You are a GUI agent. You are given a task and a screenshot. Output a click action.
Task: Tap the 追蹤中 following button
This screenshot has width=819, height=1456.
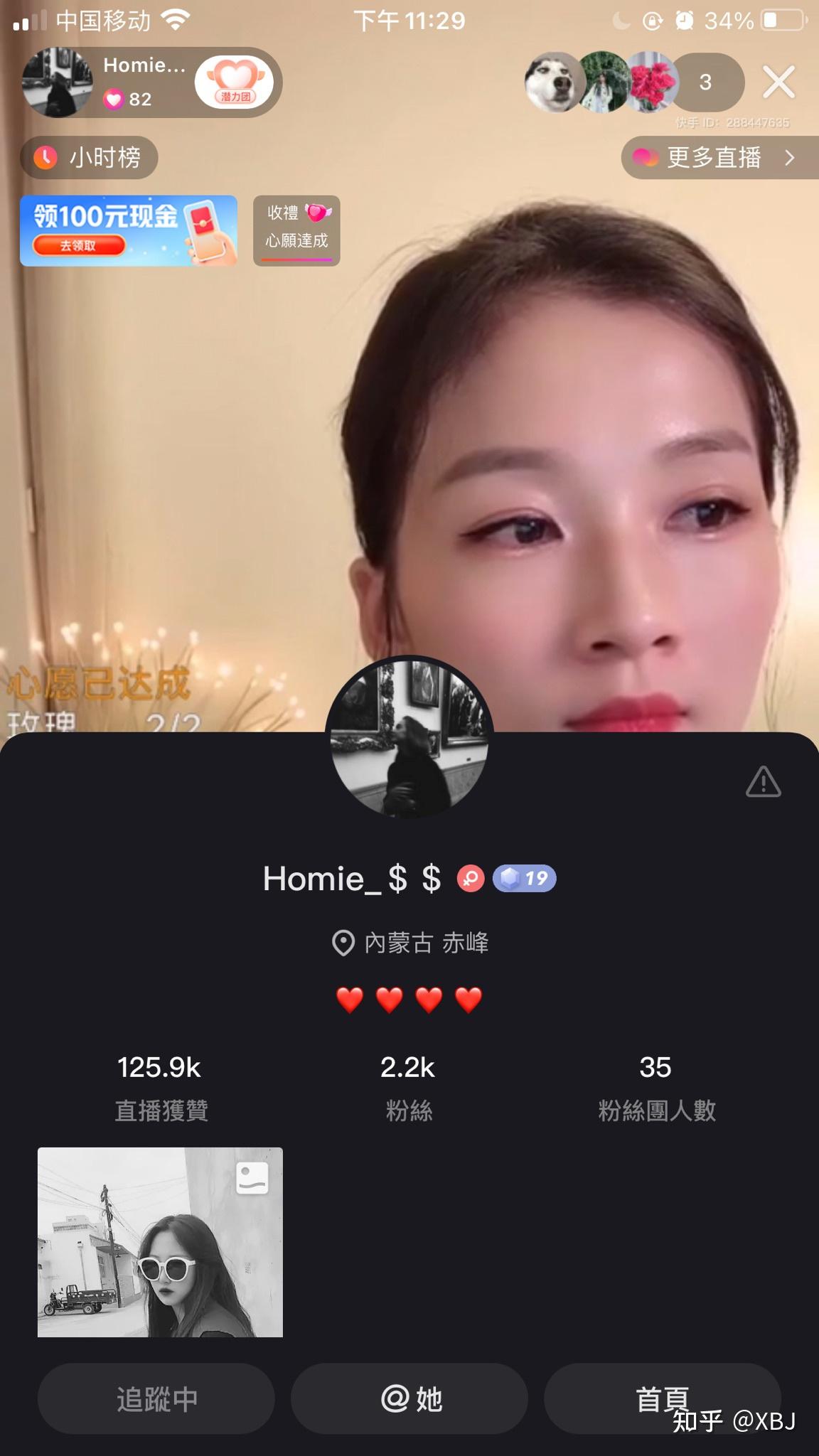click(x=156, y=1398)
